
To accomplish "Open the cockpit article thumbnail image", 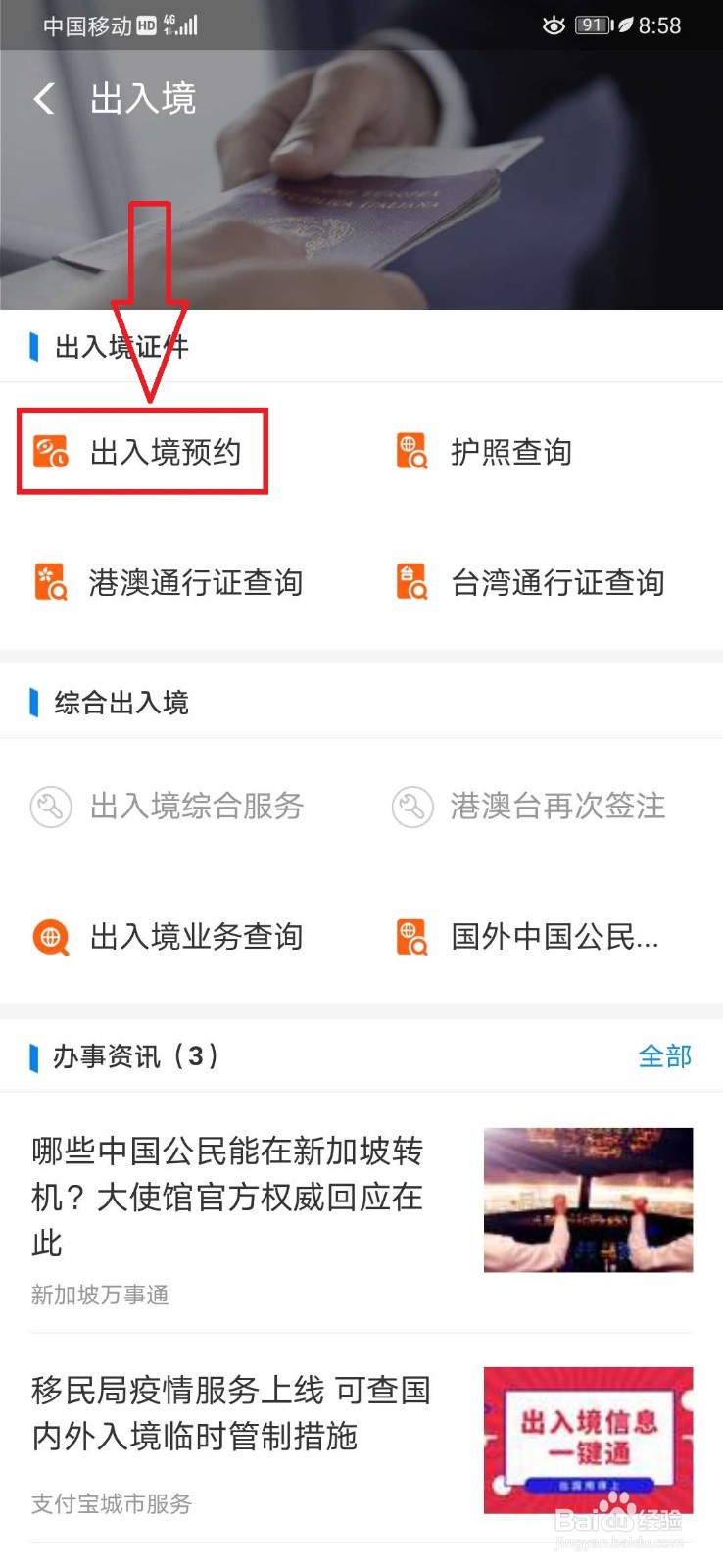I will (x=588, y=1199).
